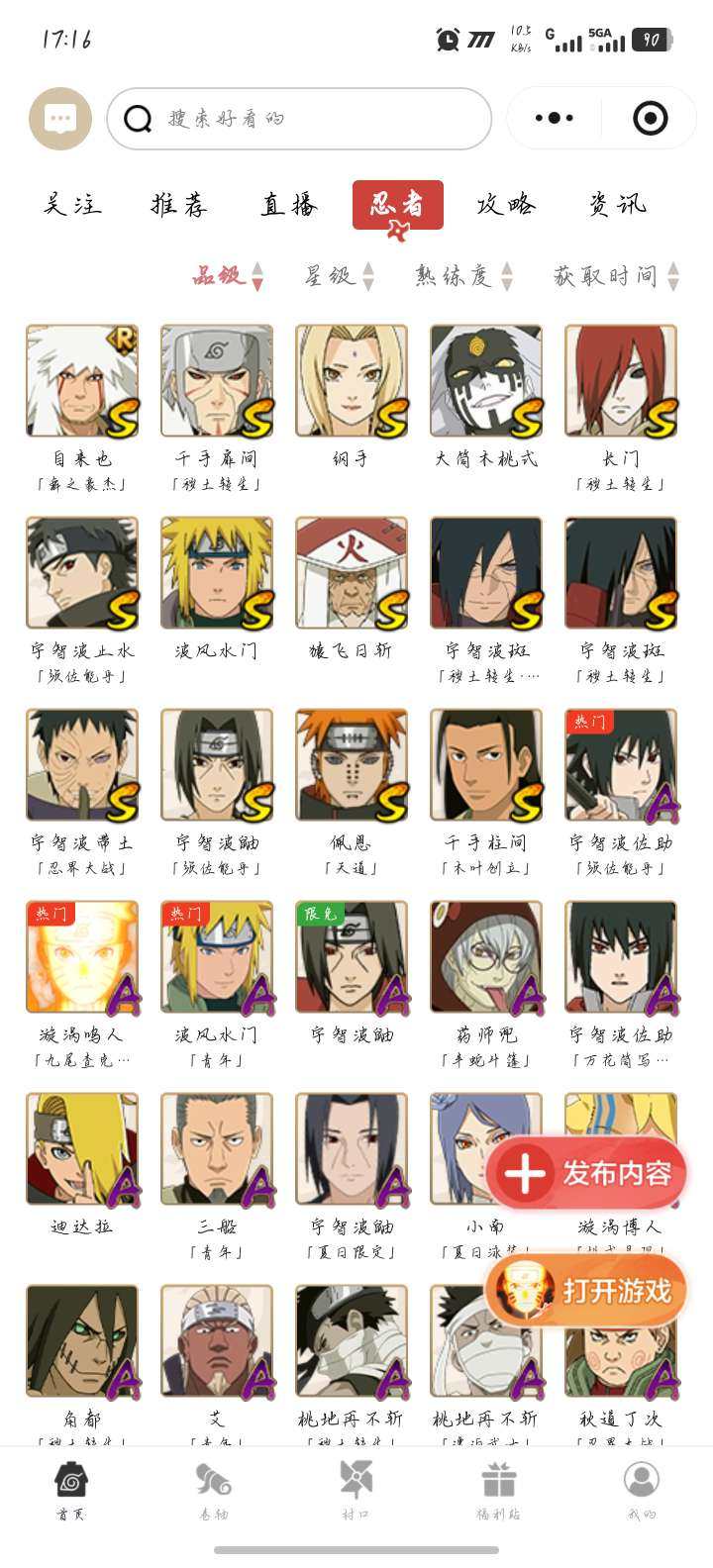Open the mini-program more options menu
This screenshot has width=713, height=1568.
coord(554,118)
